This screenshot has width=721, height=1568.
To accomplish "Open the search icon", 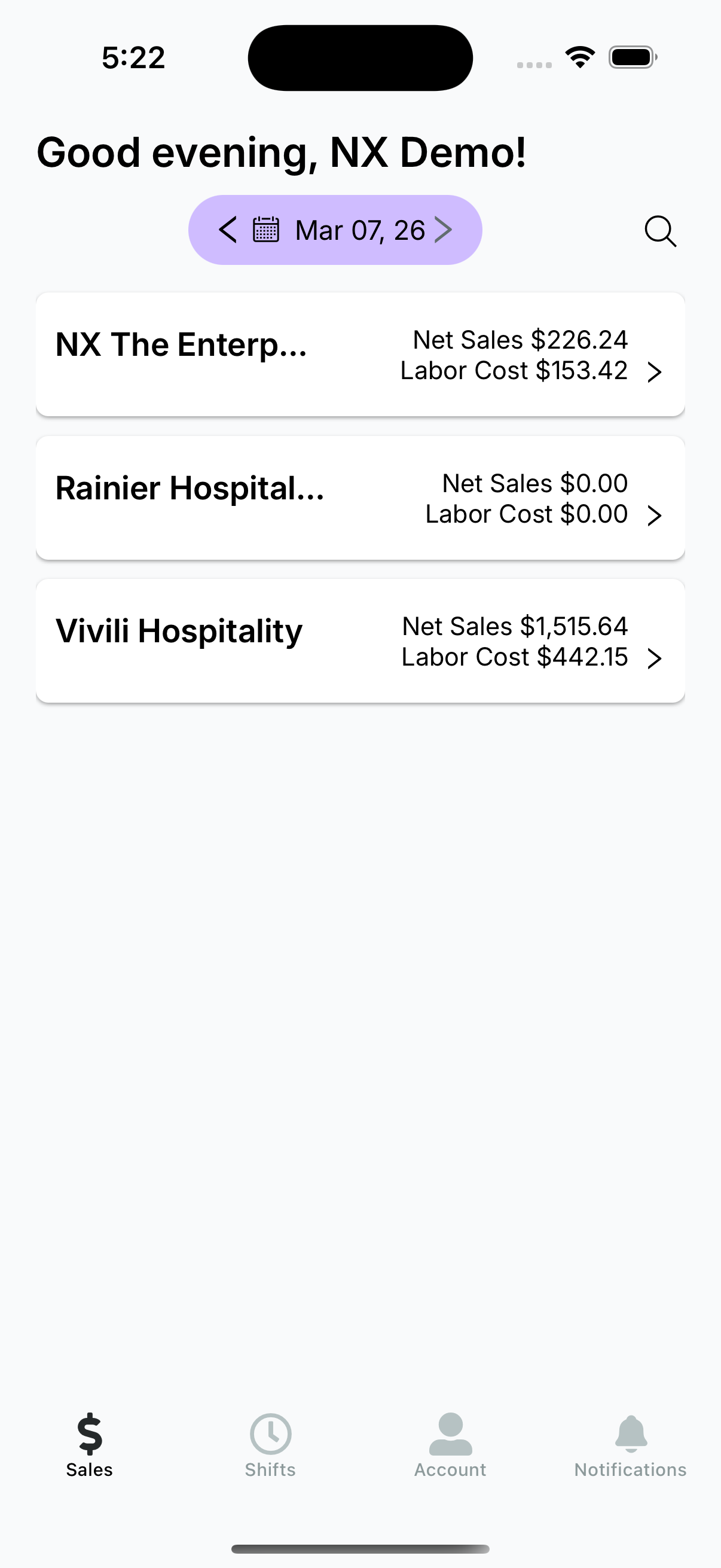I will click(x=659, y=231).
